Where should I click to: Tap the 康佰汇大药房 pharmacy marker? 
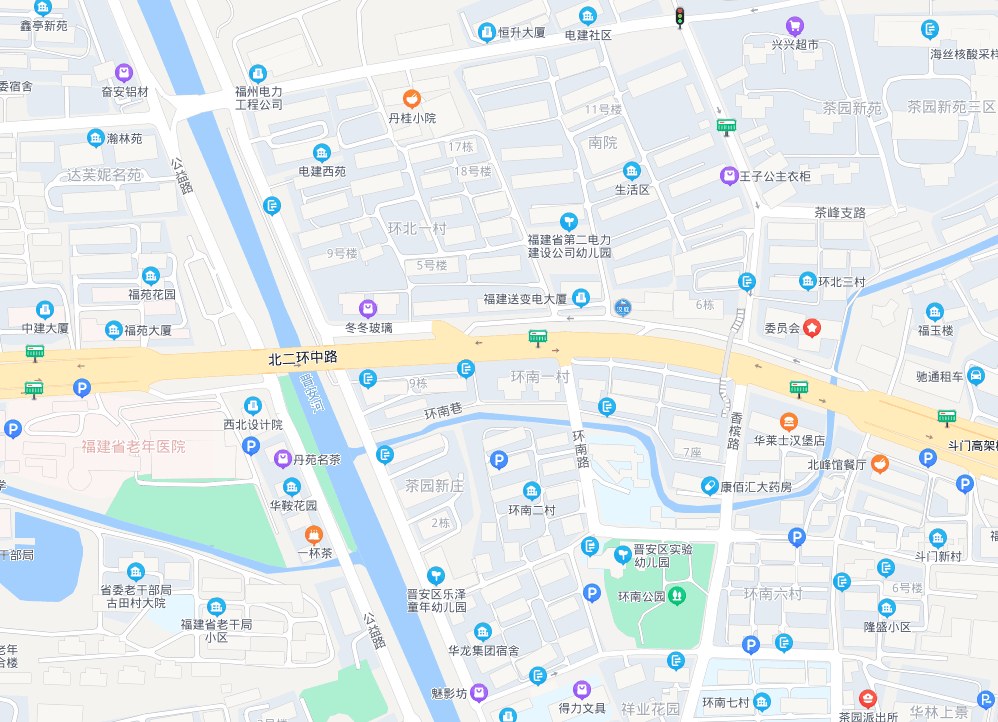tap(709, 486)
